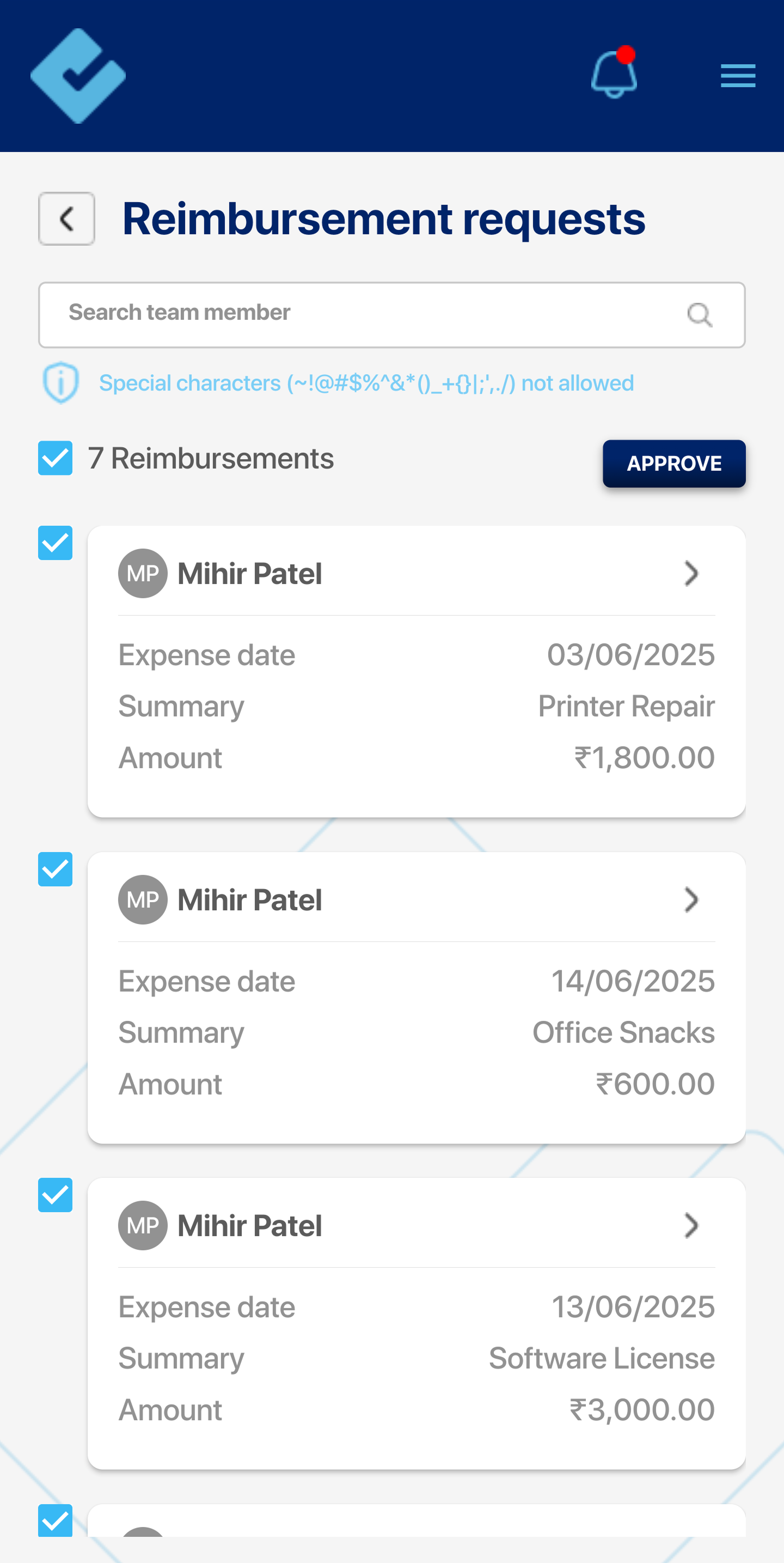
Task: Uncheck the Office Snacks request checkbox
Action: [x=55, y=869]
